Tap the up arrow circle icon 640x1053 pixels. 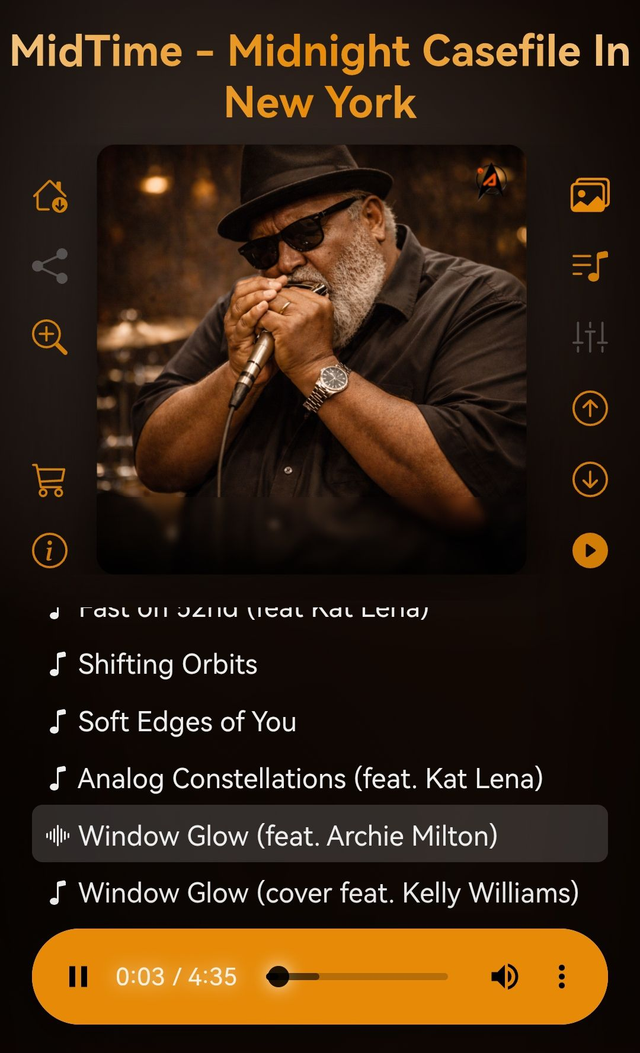tap(590, 408)
